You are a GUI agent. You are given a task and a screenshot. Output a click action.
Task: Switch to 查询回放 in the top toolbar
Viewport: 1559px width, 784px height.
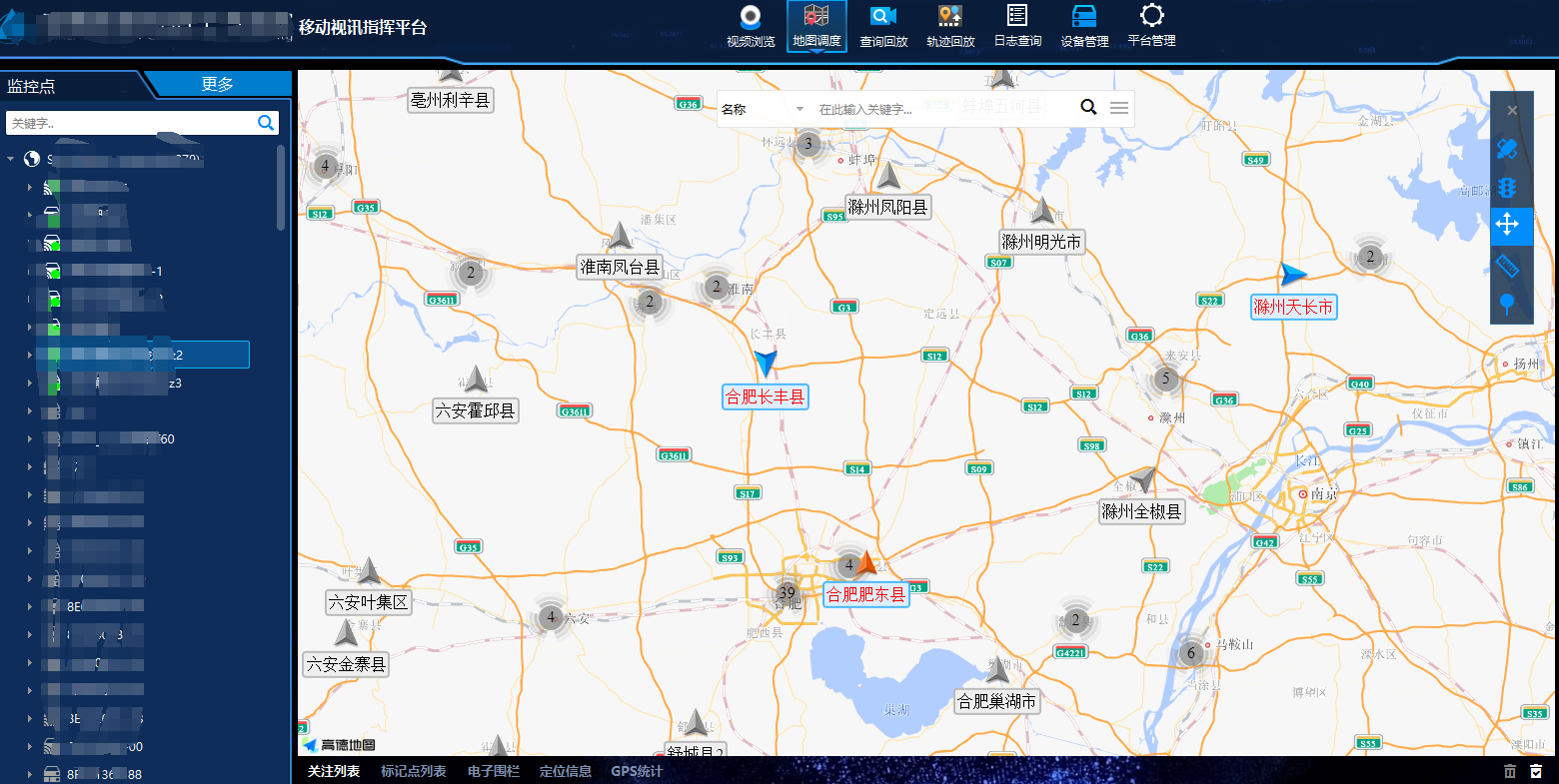[x=883, y=26]
